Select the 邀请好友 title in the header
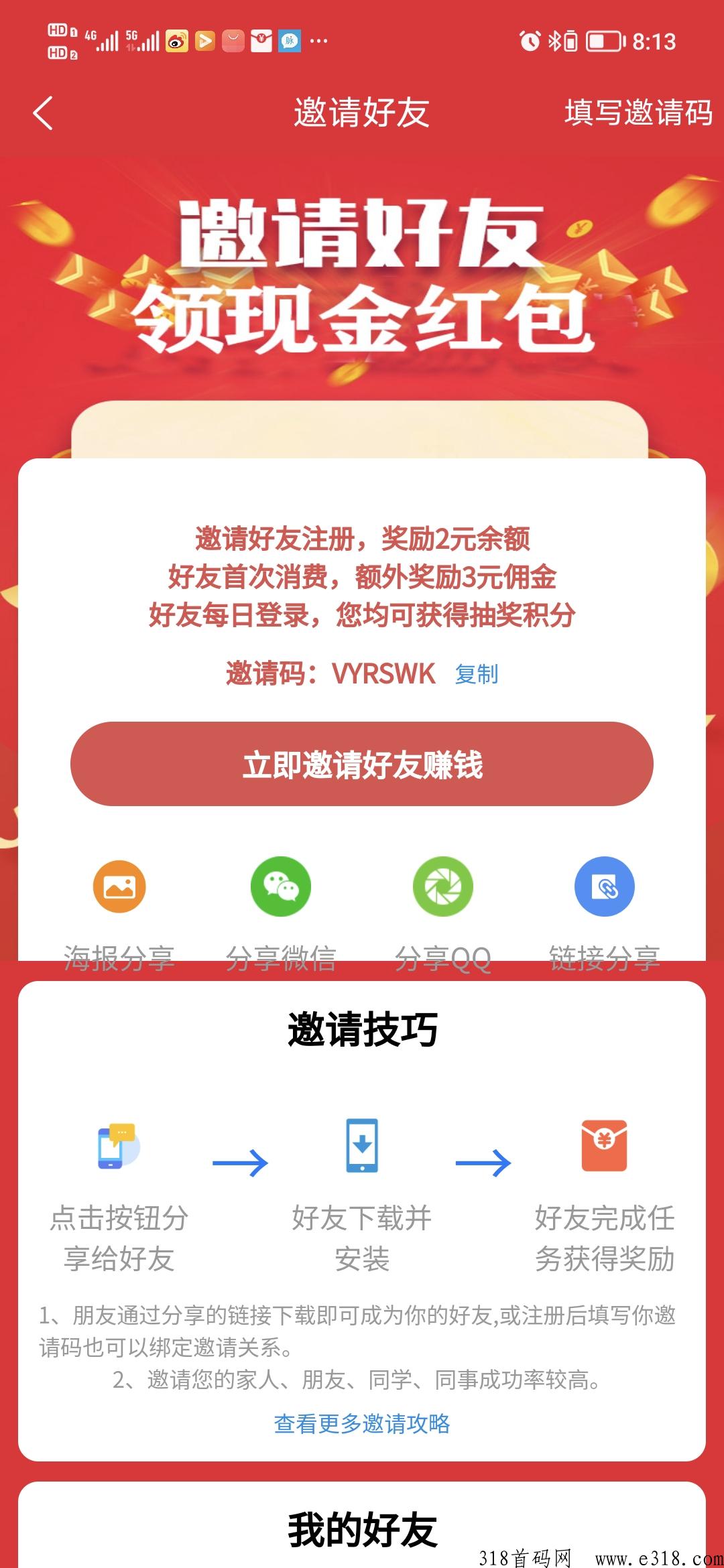This screenshot has width=724, height=1568. (362, 113)
